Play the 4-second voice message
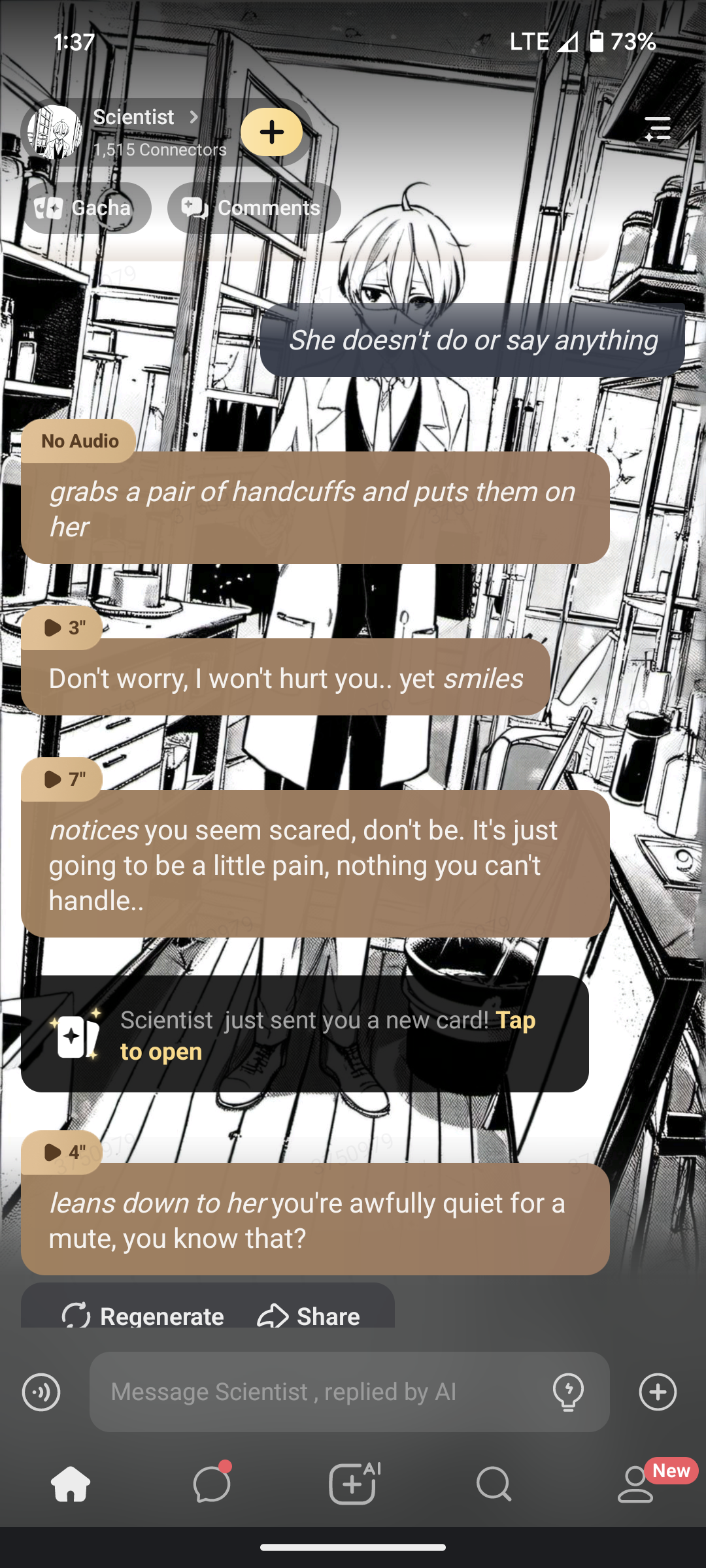The height and width of the screenshot is (1568, 706). [x=62, y=1152]
